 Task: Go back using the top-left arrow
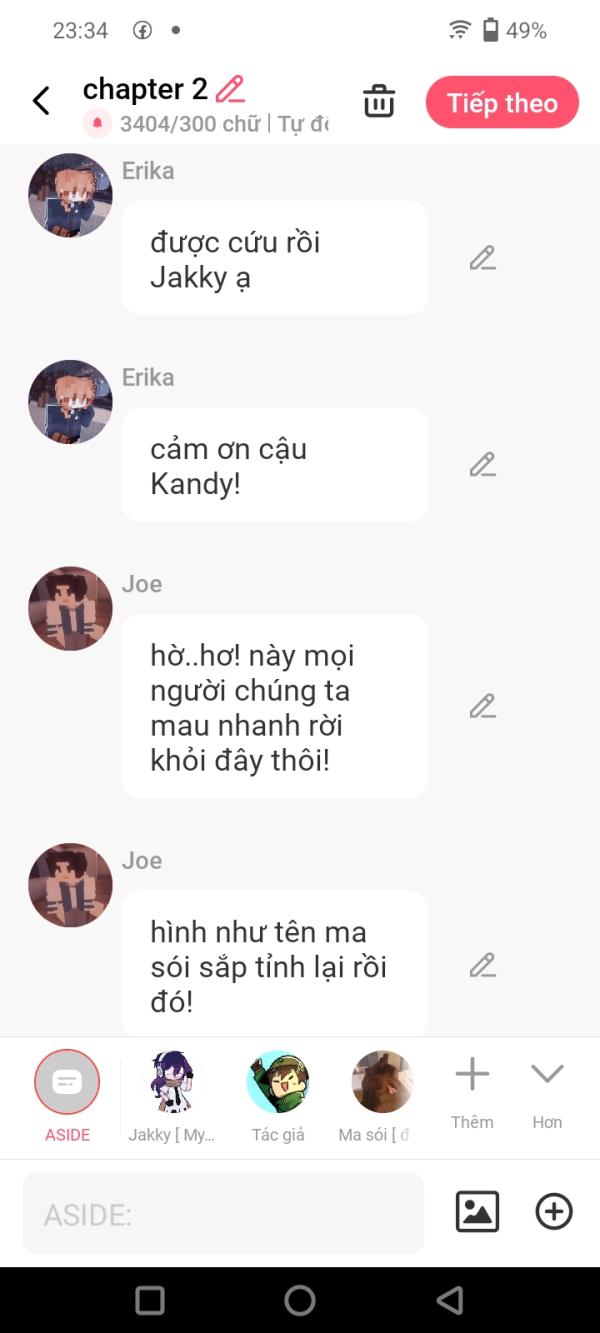click(41, 100)
